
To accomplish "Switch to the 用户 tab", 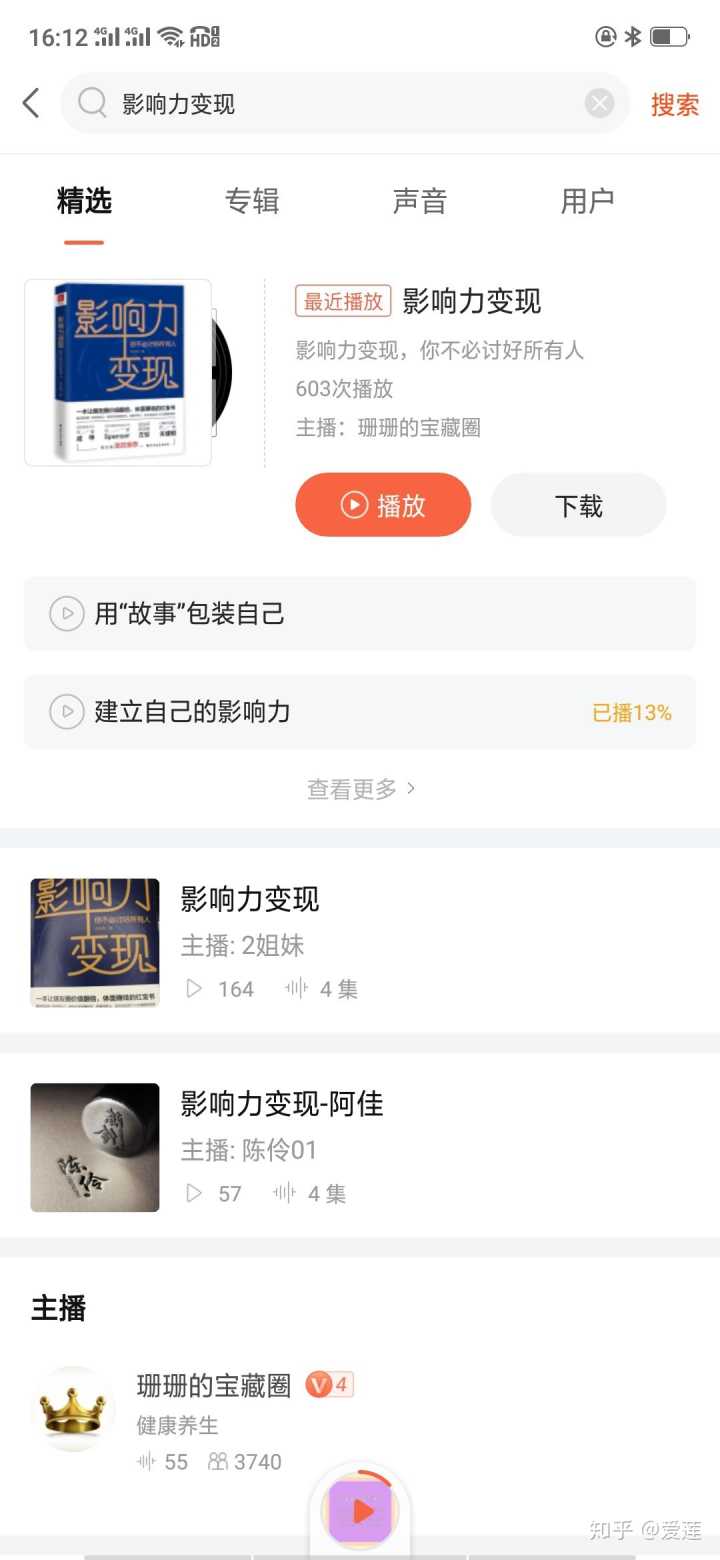I will click(587, 201).
